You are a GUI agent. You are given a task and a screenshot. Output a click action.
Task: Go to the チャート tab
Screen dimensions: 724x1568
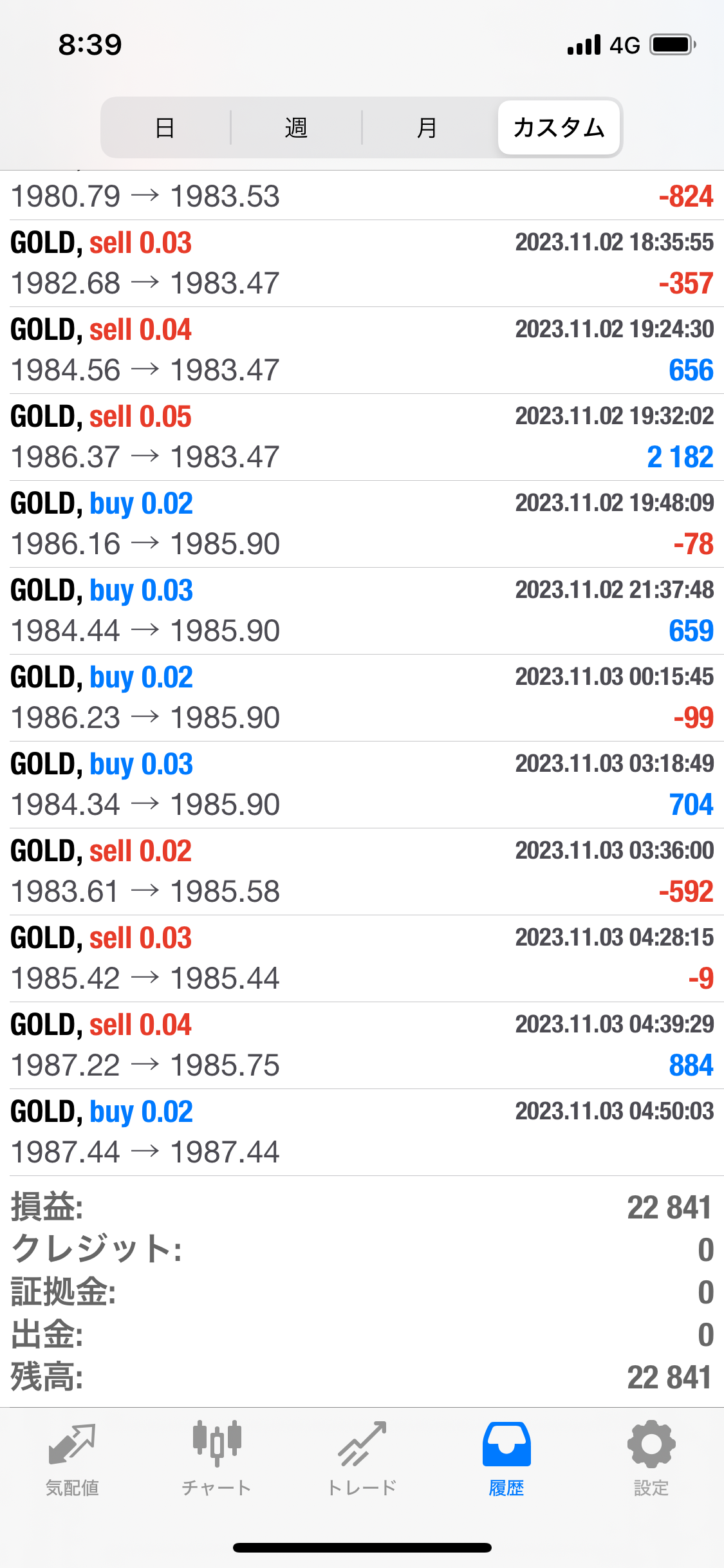(217, 1460)
